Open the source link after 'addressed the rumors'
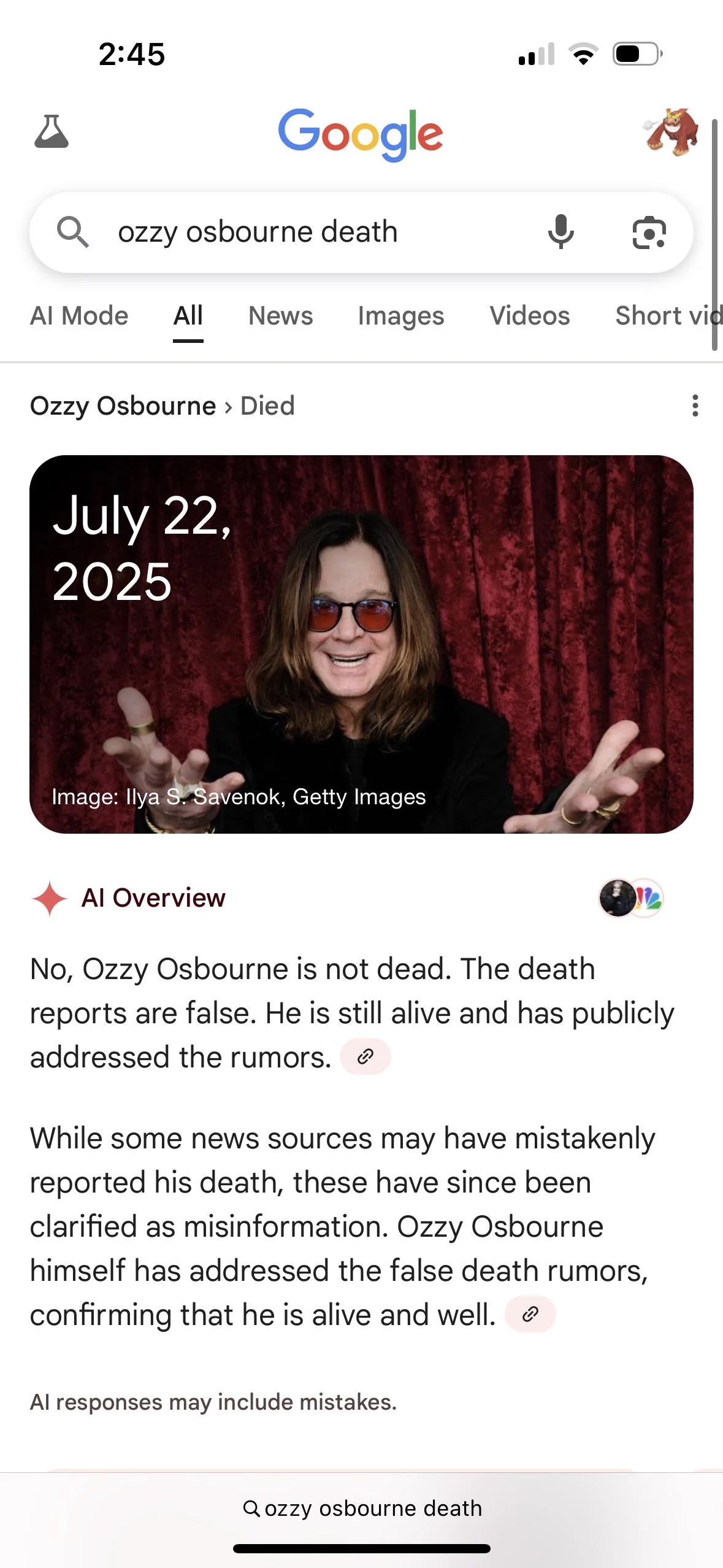The height and width of the screenshot is (1568, 723). coord(365,1056)
